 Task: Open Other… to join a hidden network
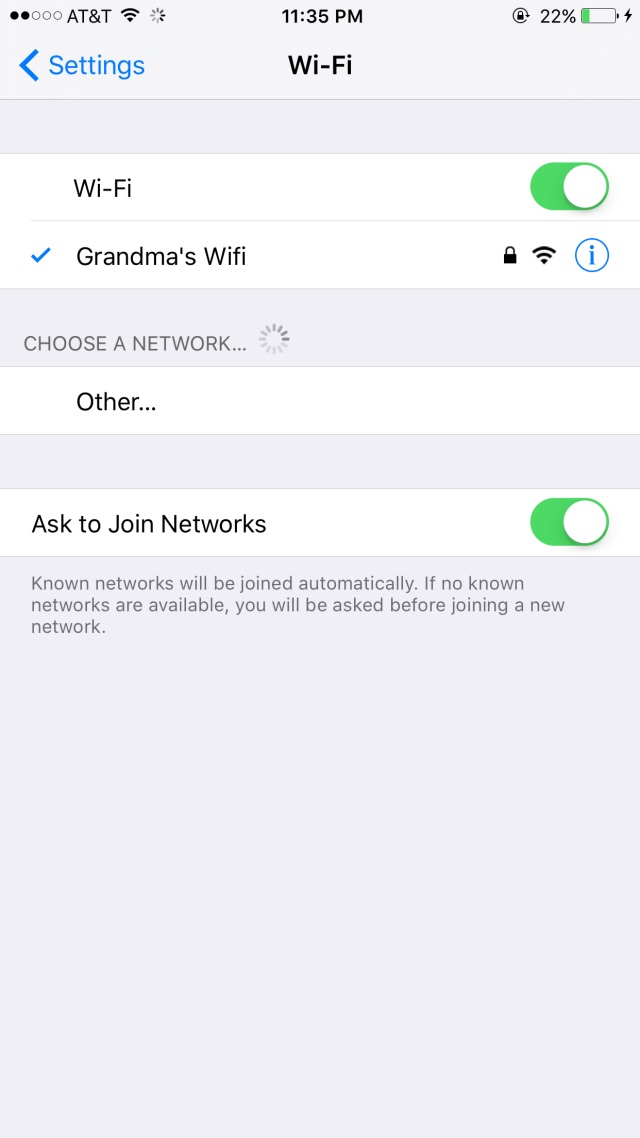pyautogui.click(x=320, y=401)
